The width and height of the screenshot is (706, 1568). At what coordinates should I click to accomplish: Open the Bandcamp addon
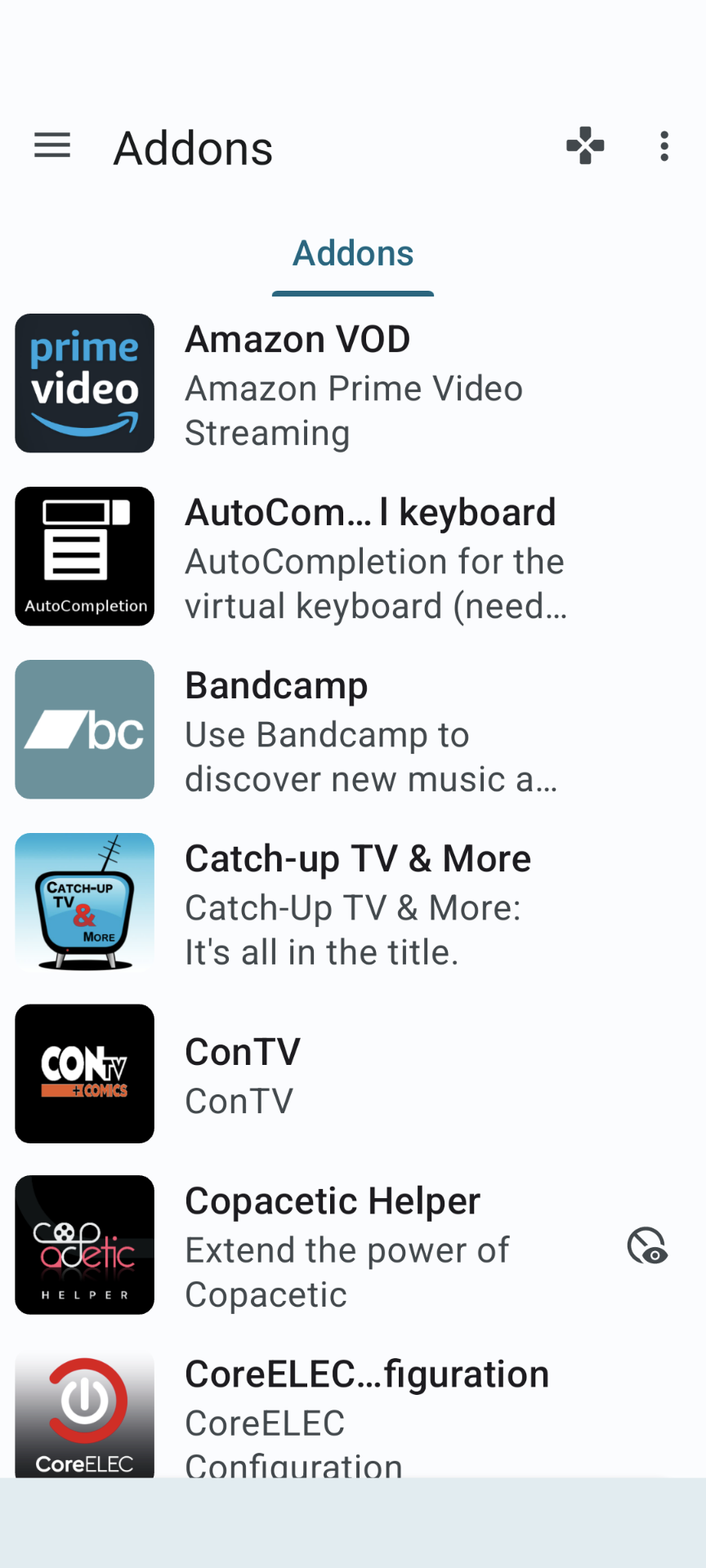(x=353, y=730)
